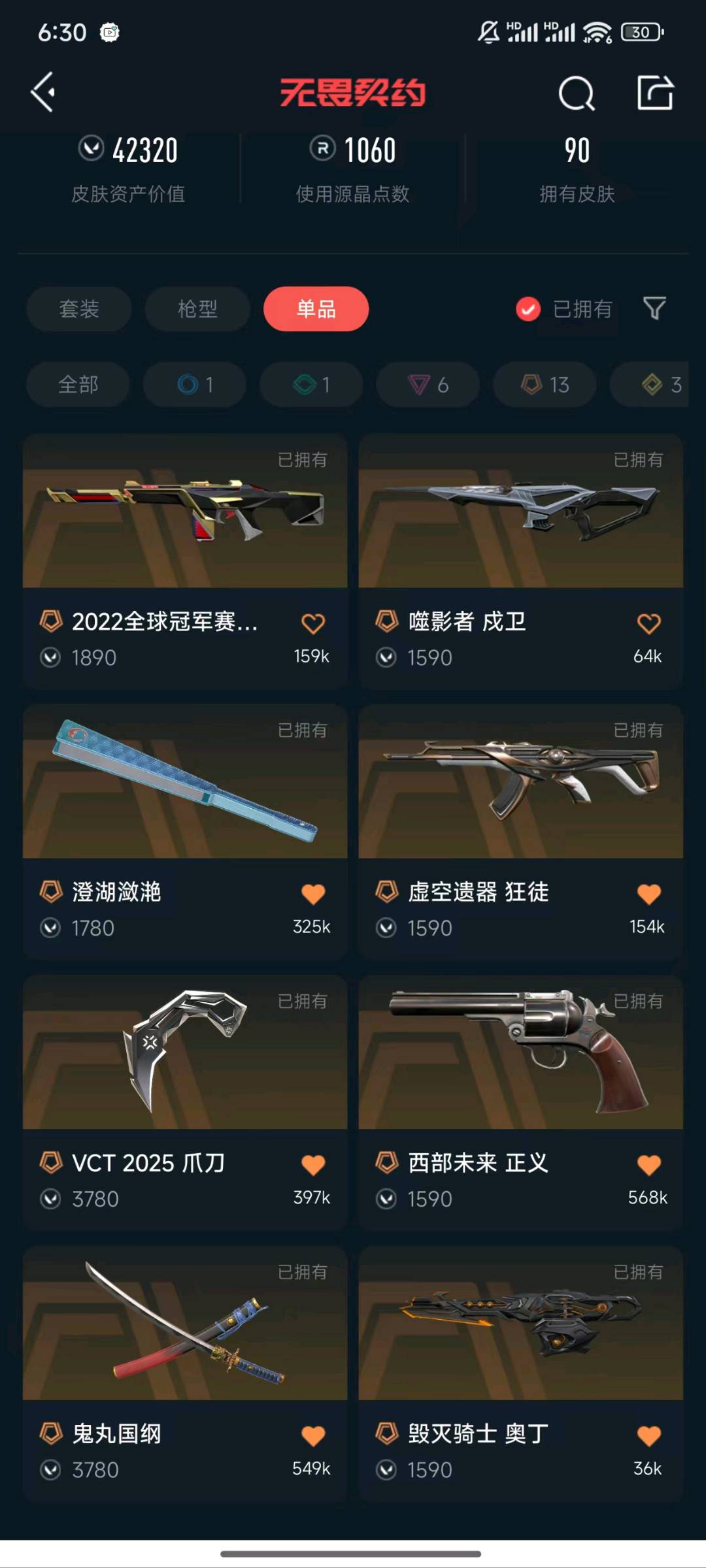Share this page via the share icon

click(655, 93)
